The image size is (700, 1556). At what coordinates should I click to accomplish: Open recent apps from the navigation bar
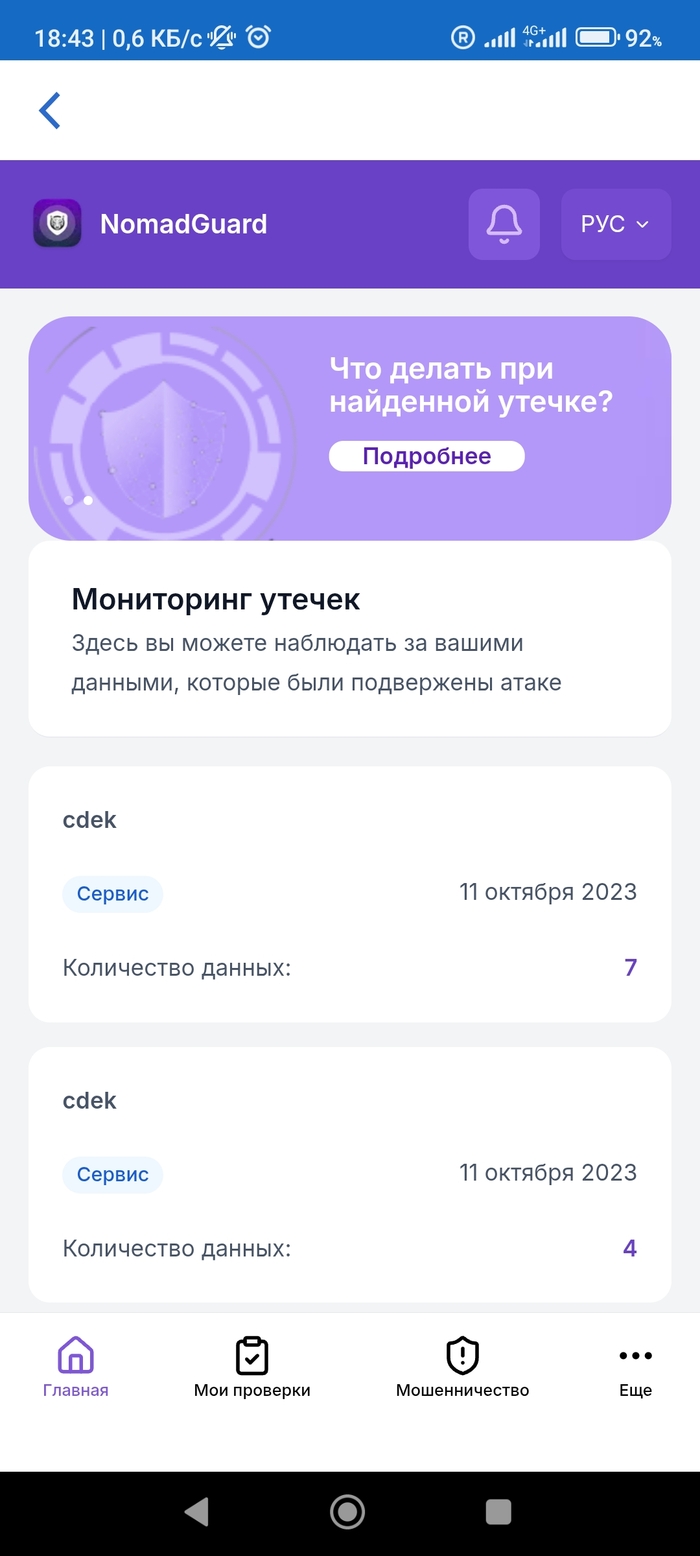coord(498,1511)
